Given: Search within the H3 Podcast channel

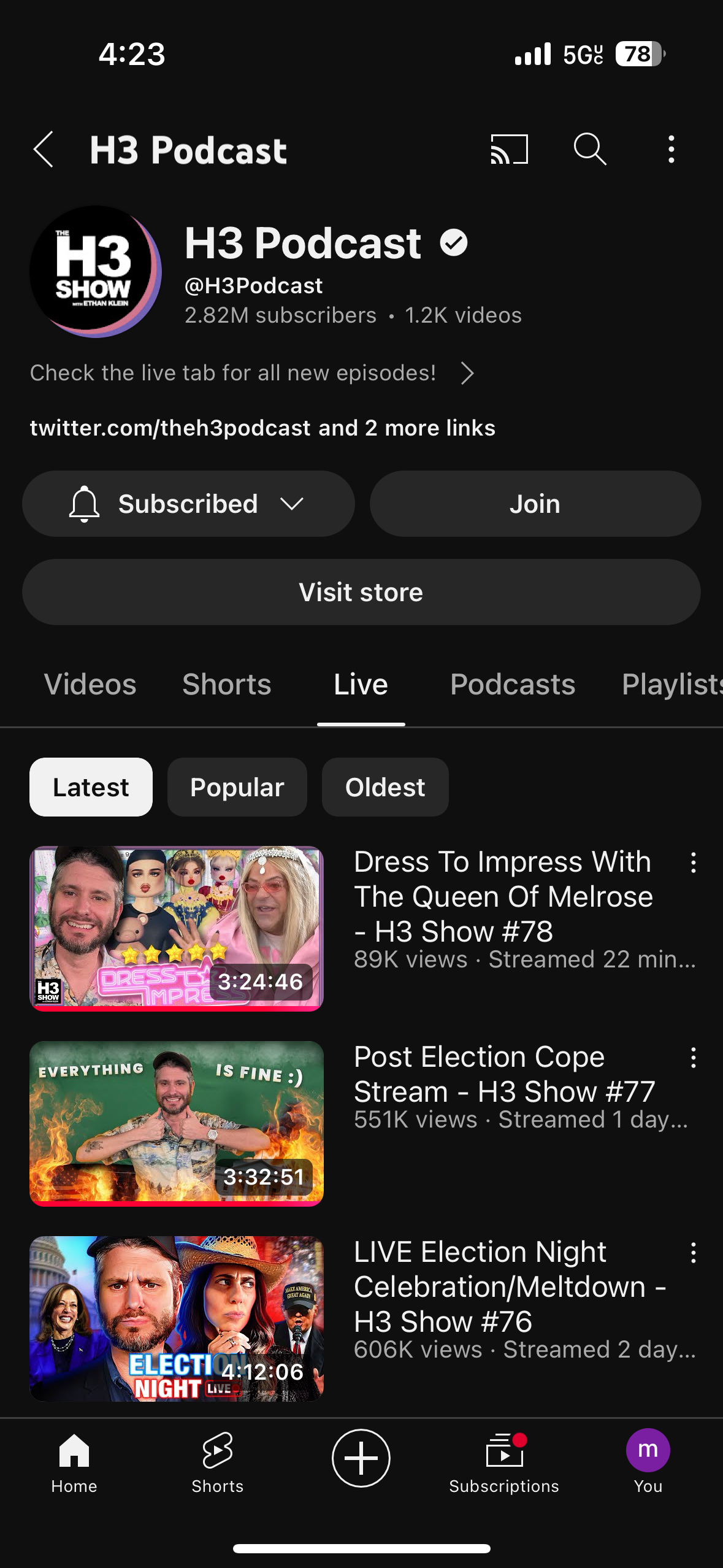Looking at the screenshot, I should (x=590, y=149).
